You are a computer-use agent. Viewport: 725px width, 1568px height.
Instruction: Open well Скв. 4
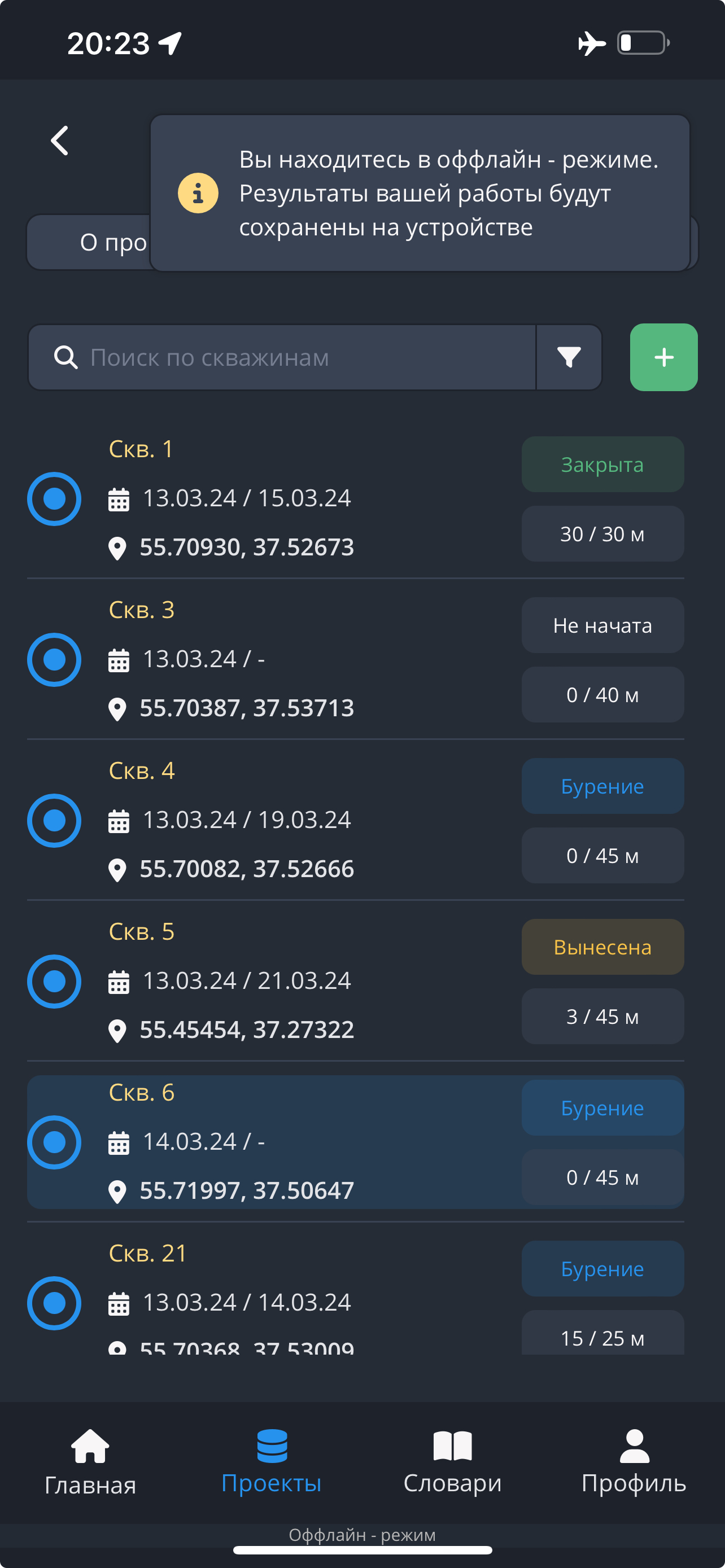click(x=274, y=820)
